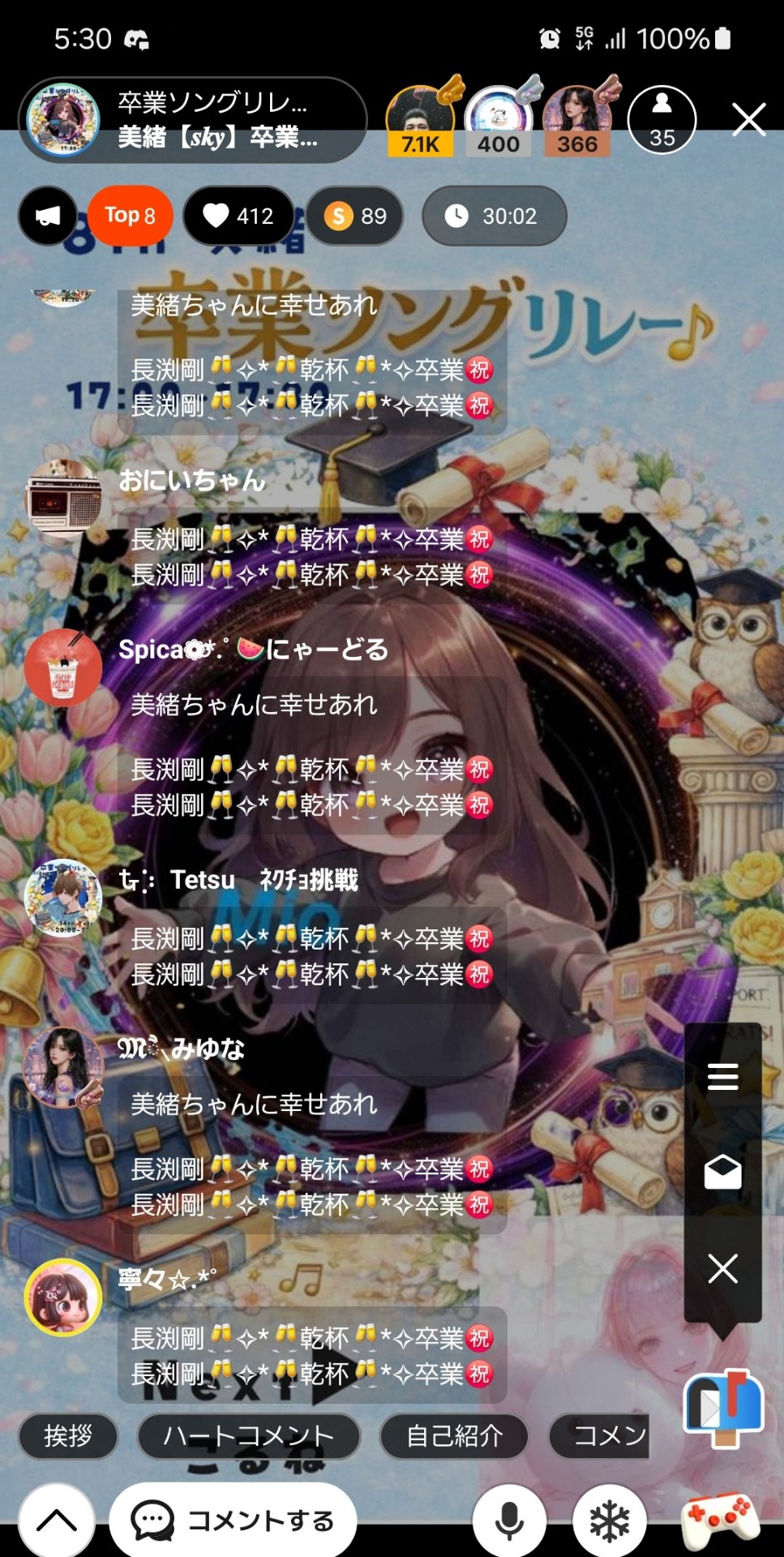784x1557 pixels.
Task: Expand the upward chevron at bottom left
Action: [x=55, y=1520]
